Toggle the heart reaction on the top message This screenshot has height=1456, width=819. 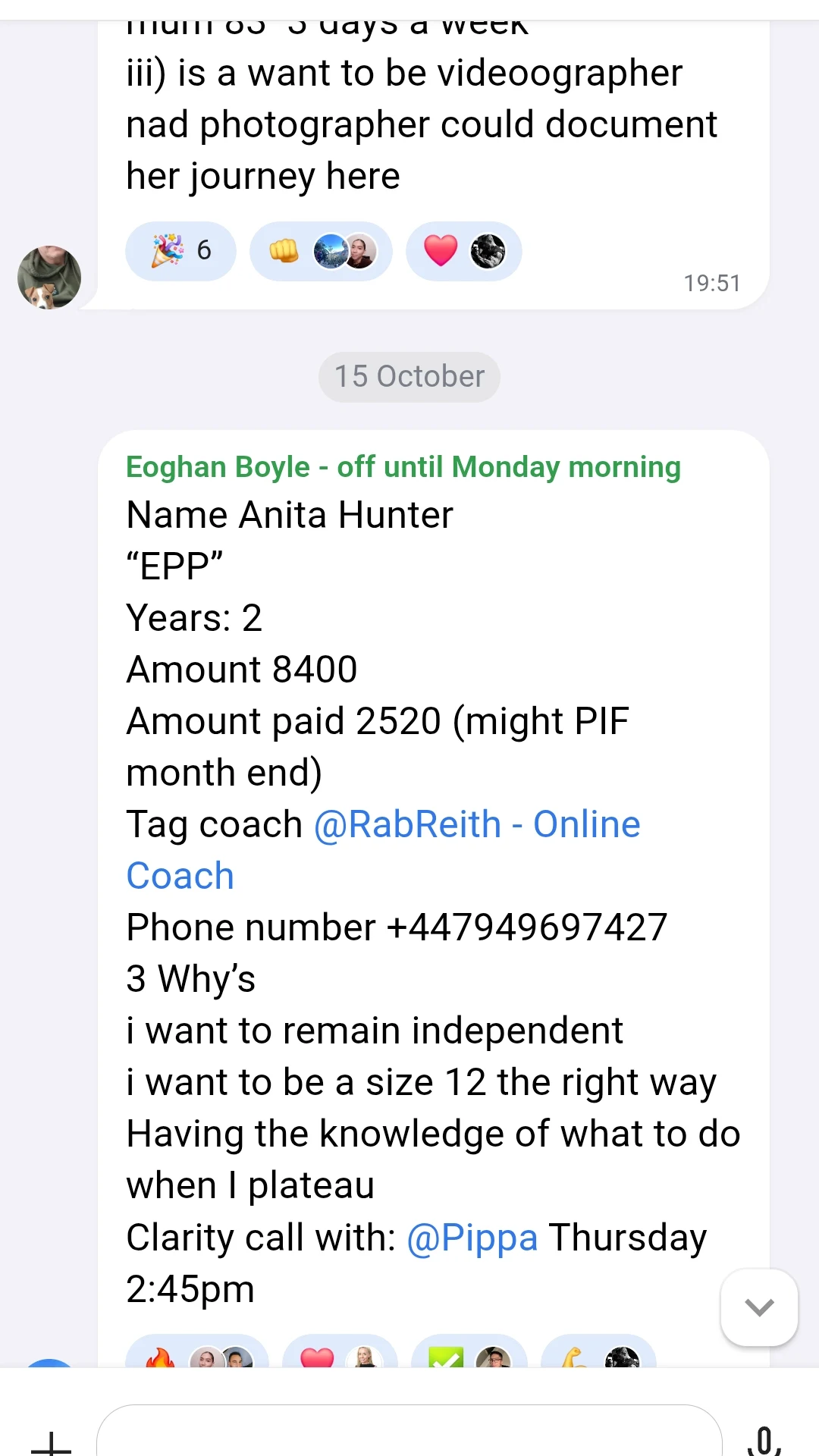(440, 251)
